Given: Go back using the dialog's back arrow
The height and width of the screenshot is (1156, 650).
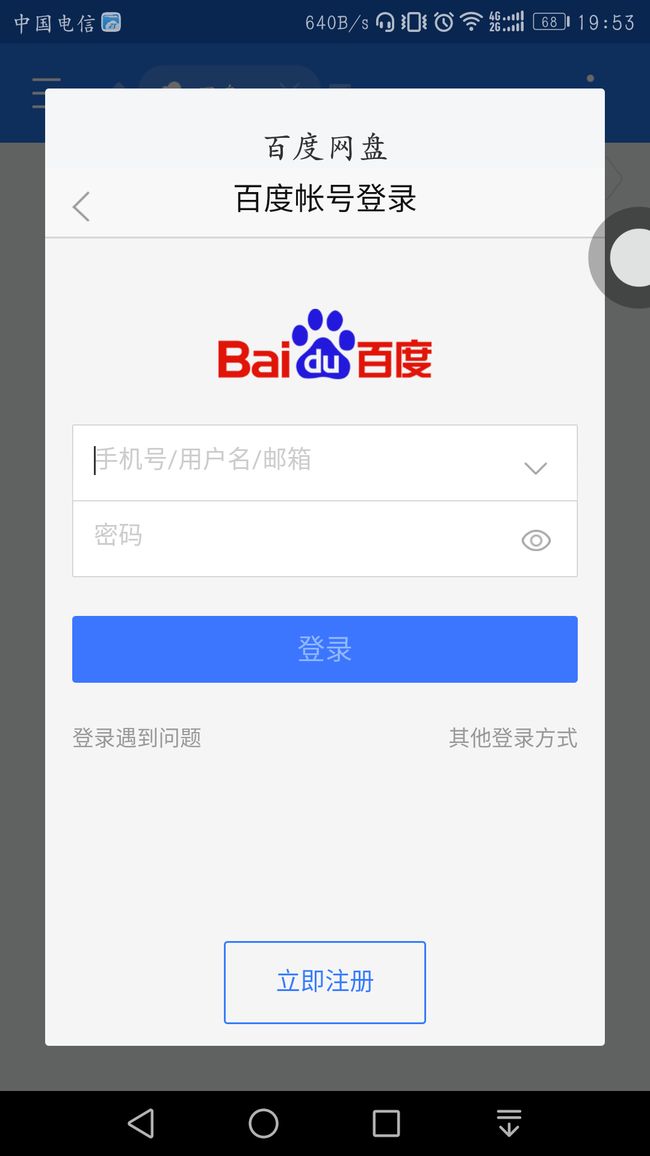Looking at the screenshot, I should click(x=81, y=206).
